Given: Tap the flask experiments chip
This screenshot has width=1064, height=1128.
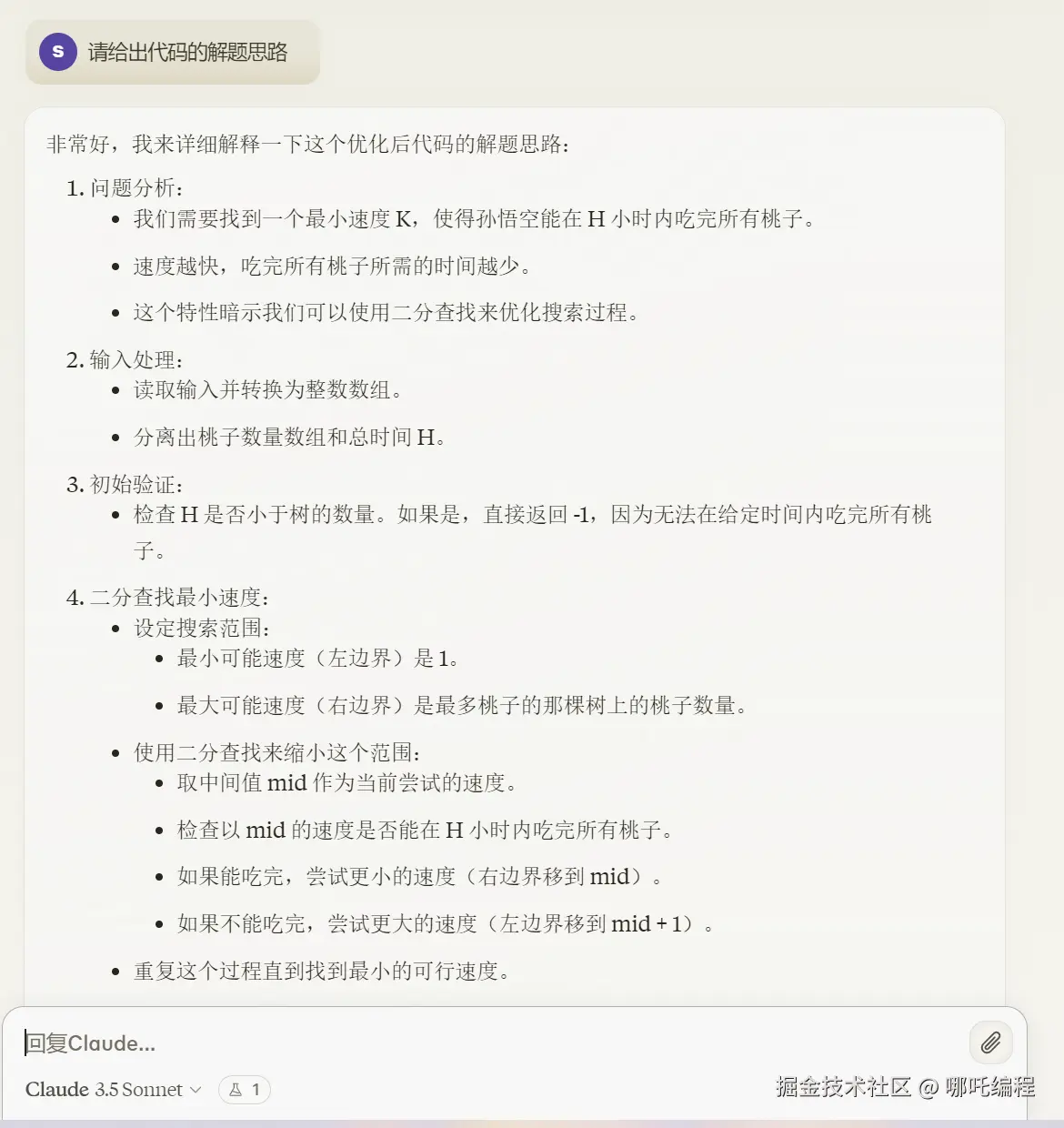Looking at the screenshot, I should 244,1090.
